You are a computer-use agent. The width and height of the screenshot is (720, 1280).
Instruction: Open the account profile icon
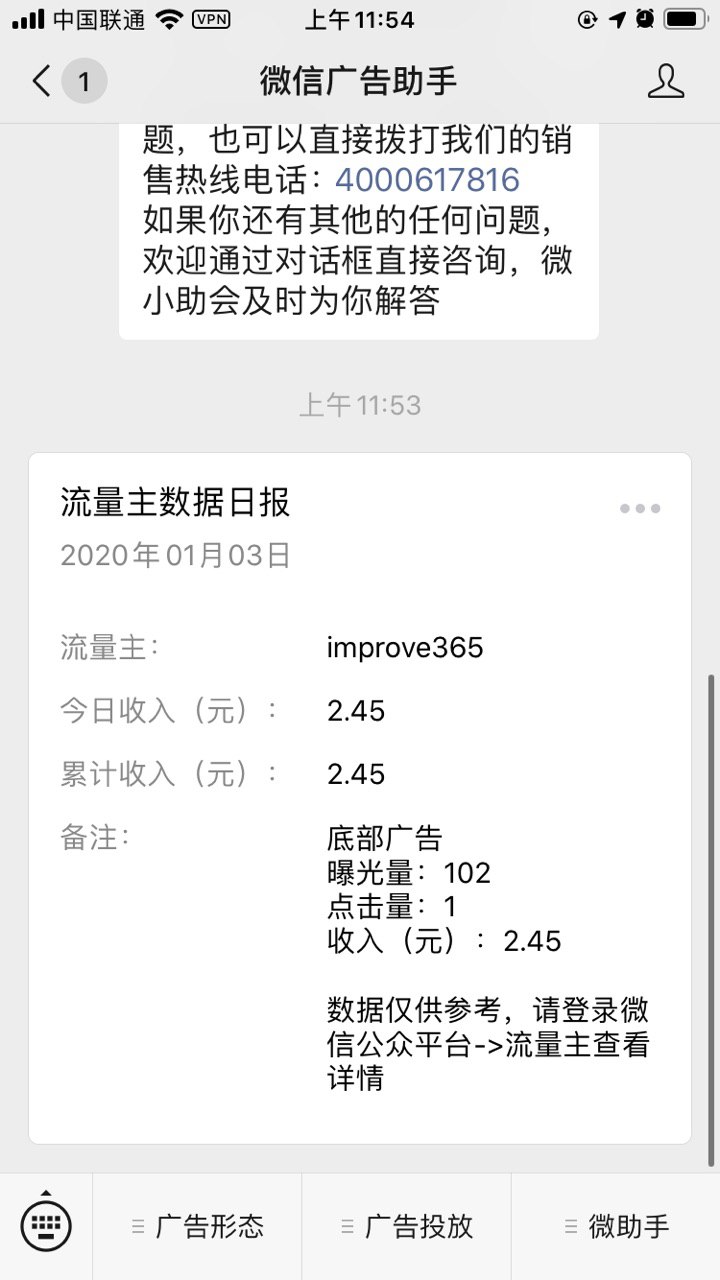point(666,81)
